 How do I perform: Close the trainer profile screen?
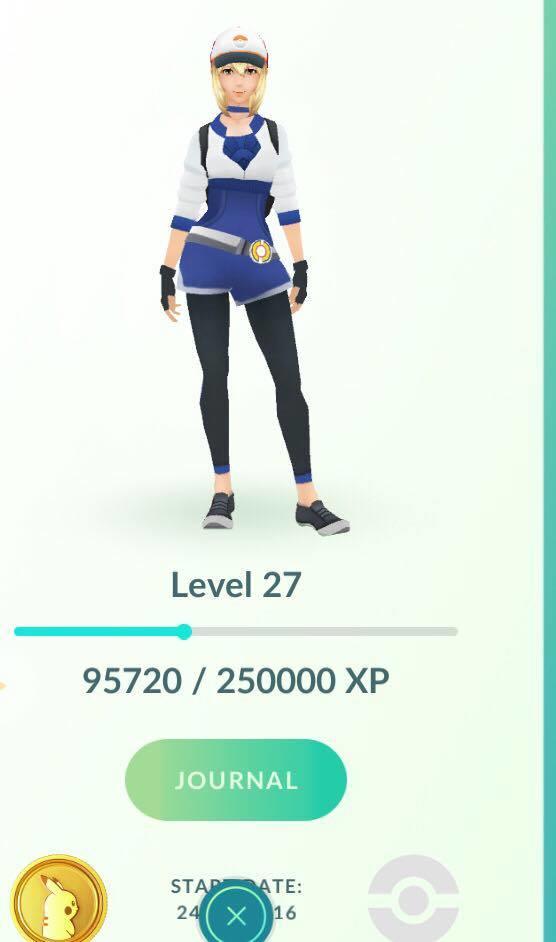tap(237, 913)
